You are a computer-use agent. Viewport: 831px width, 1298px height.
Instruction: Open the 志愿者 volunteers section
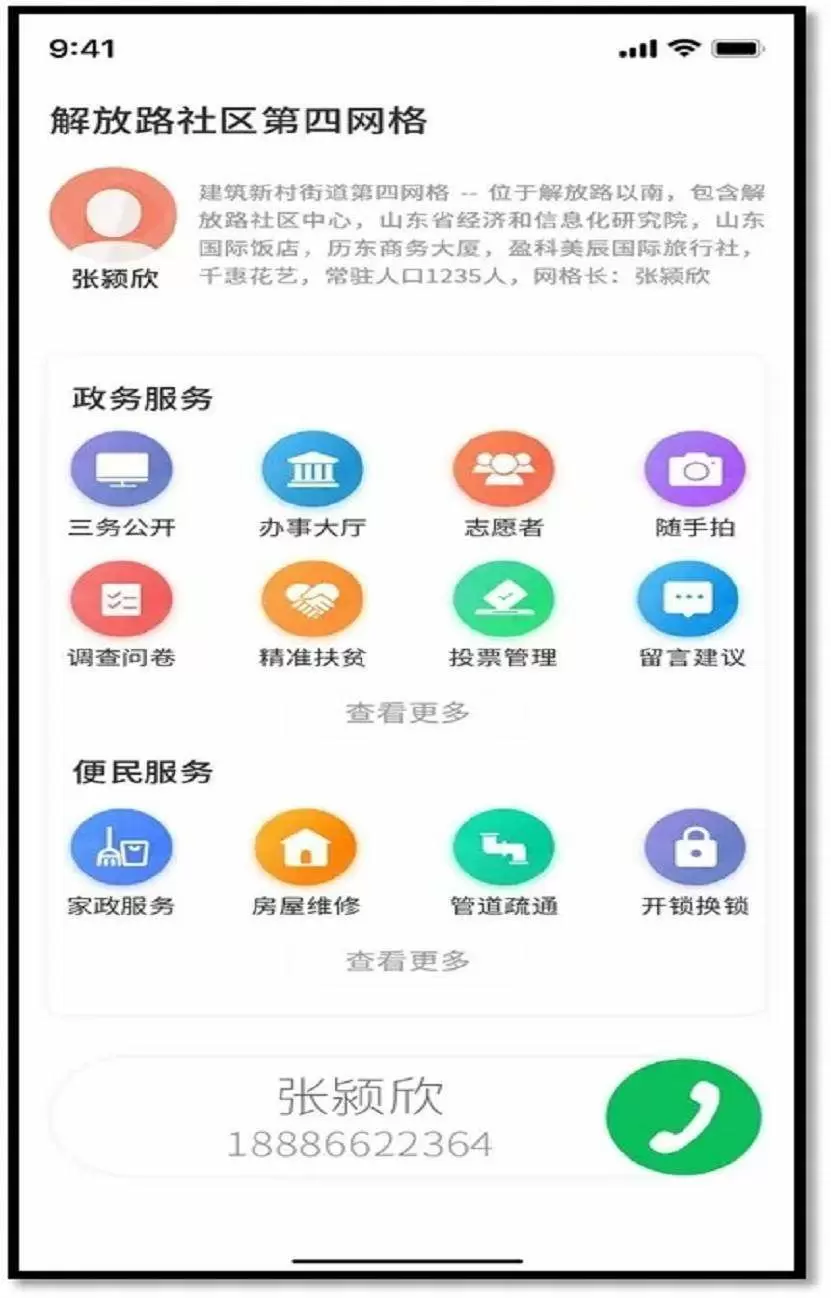(503, 469)
